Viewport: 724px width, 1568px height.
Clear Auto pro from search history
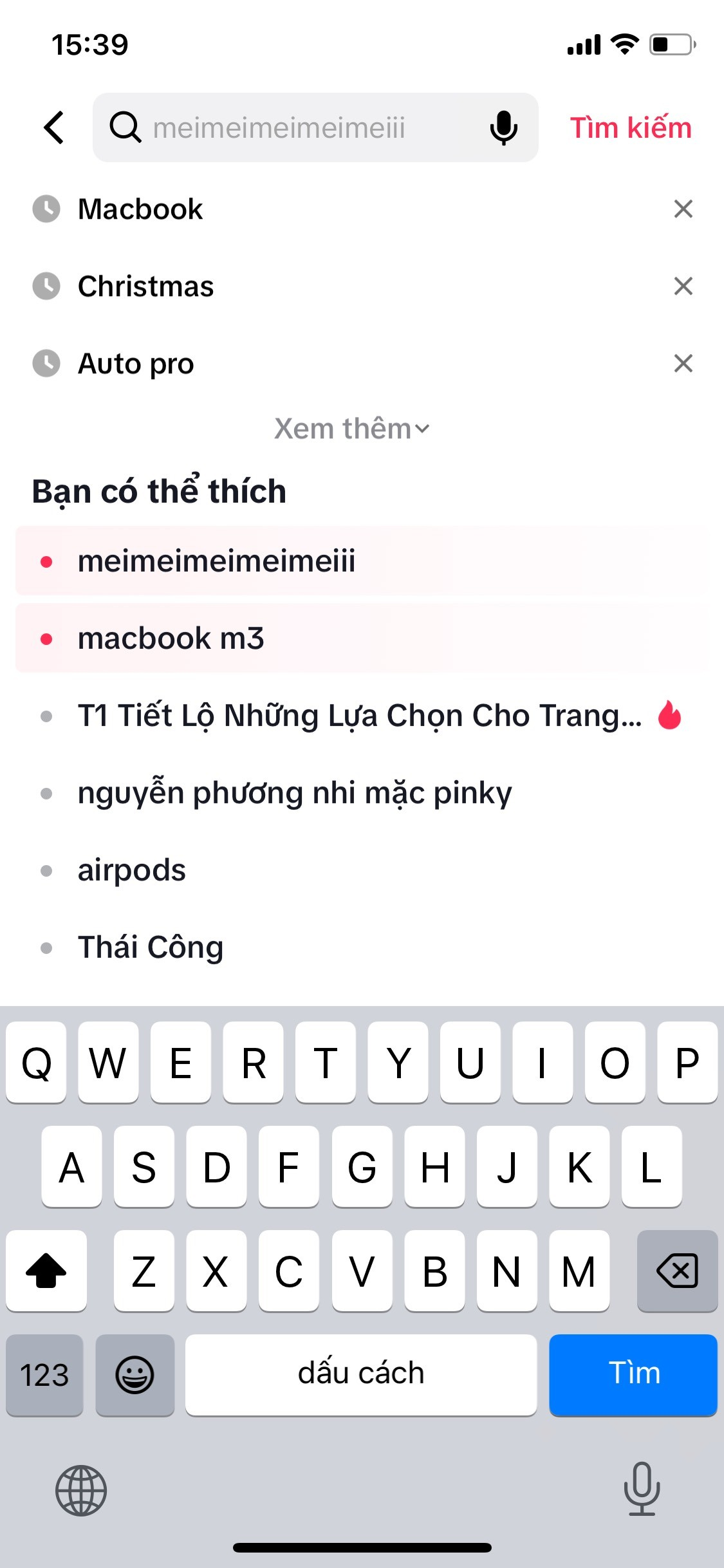click(x=683, y=364)
